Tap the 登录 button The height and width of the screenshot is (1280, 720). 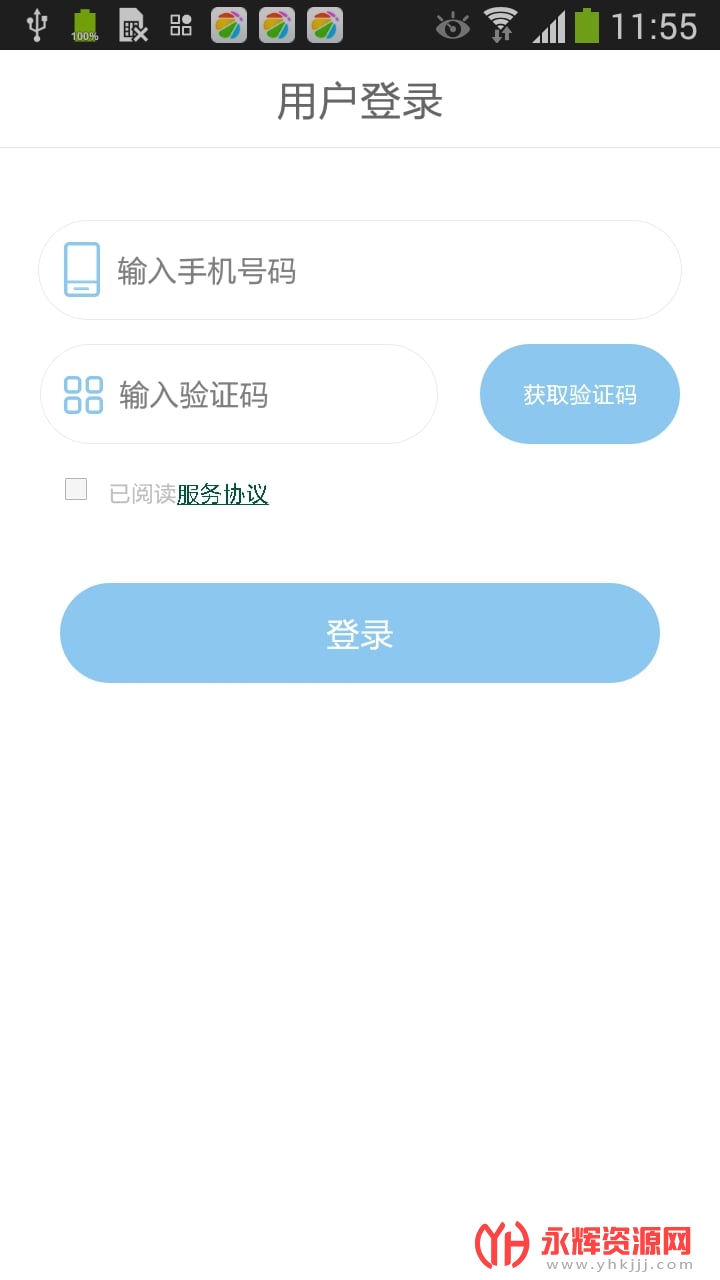click(360, 633)
